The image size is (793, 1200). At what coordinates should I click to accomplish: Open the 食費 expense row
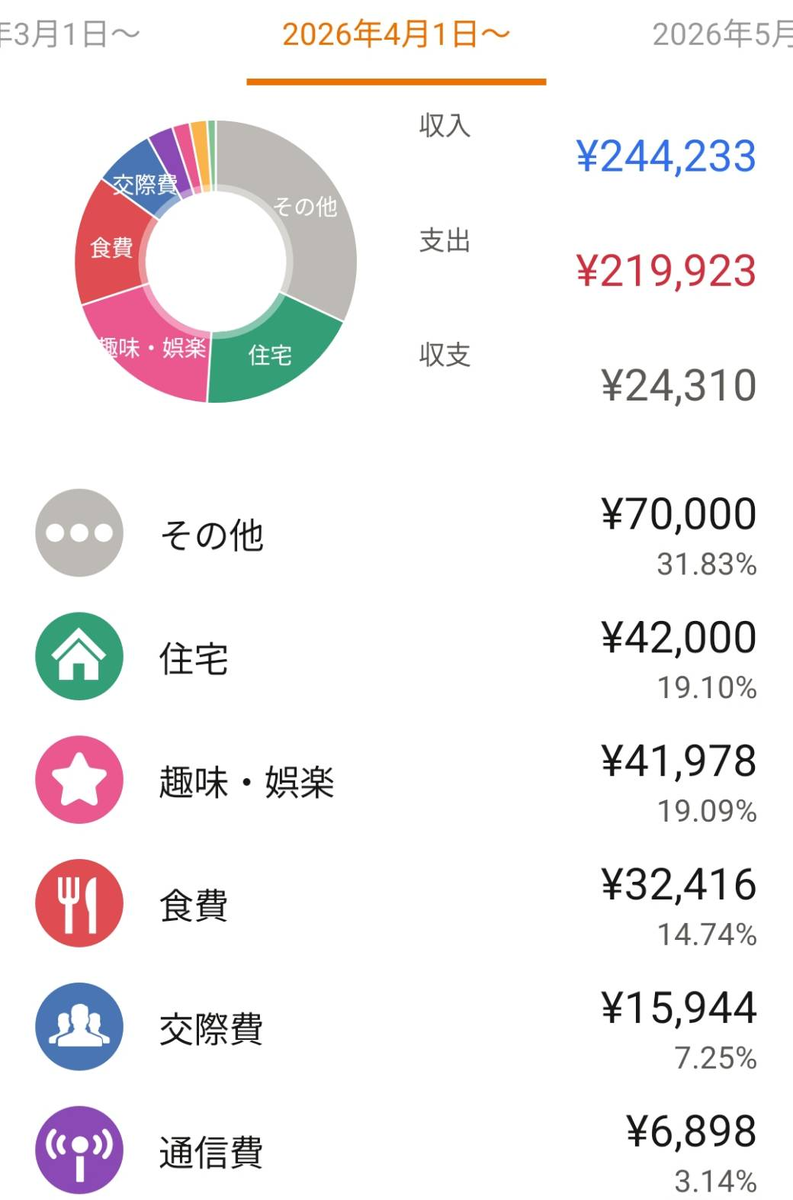coord(396,905)
